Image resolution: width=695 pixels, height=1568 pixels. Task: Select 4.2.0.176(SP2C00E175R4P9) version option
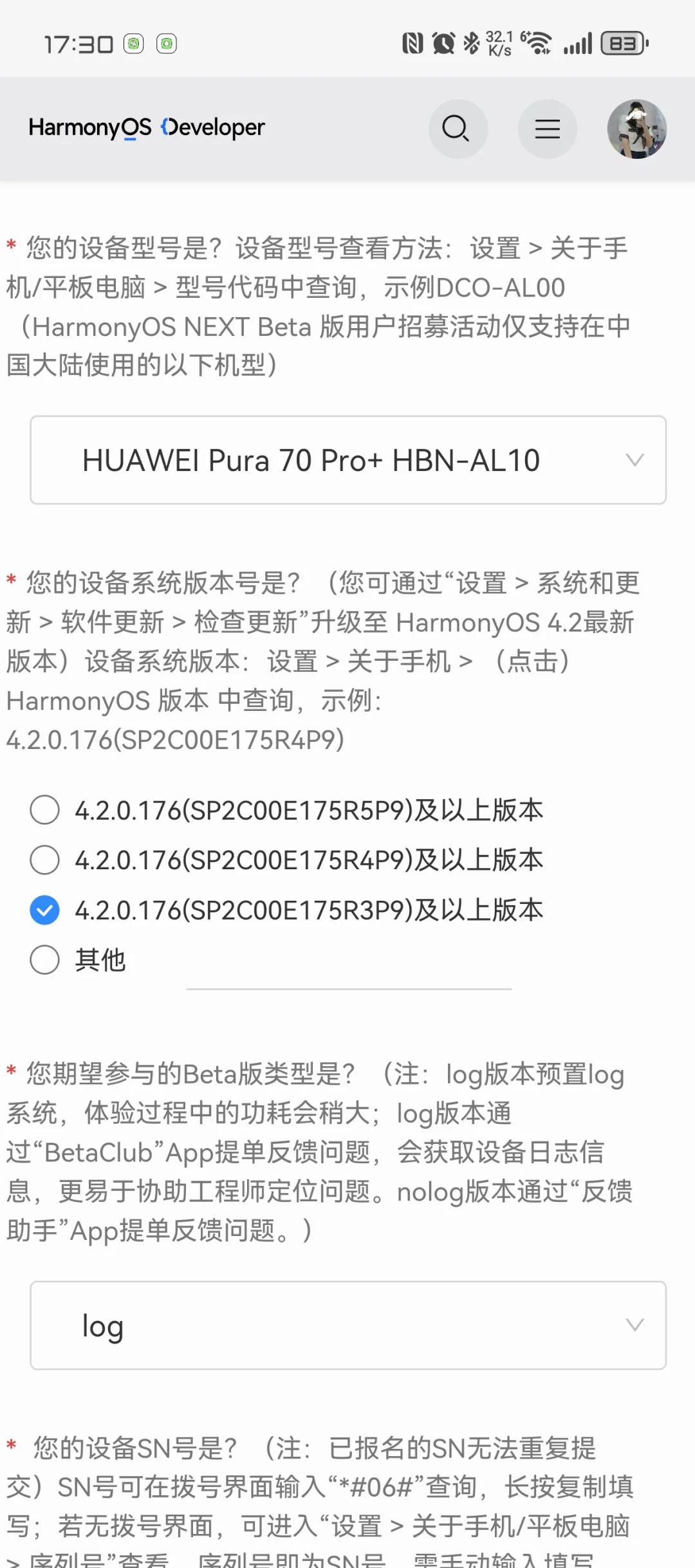click(45, 860)
